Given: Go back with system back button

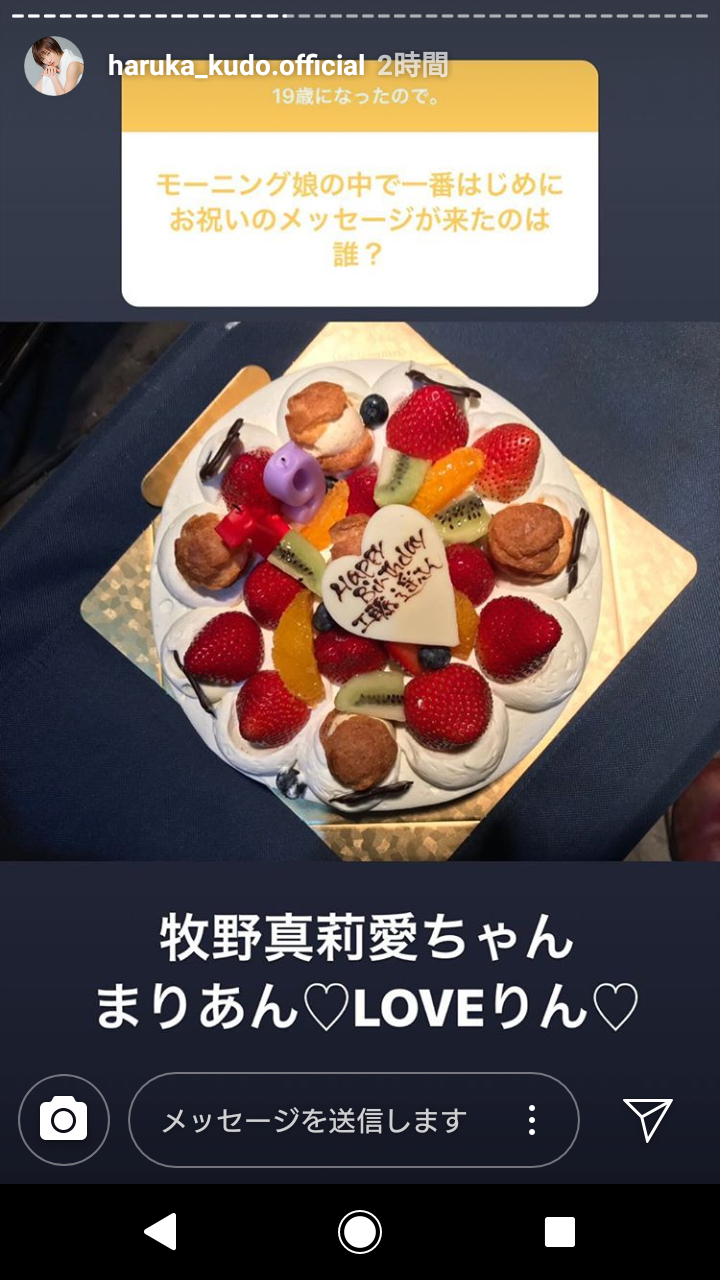Looking at the screenshot, I should click(160, 1232).
